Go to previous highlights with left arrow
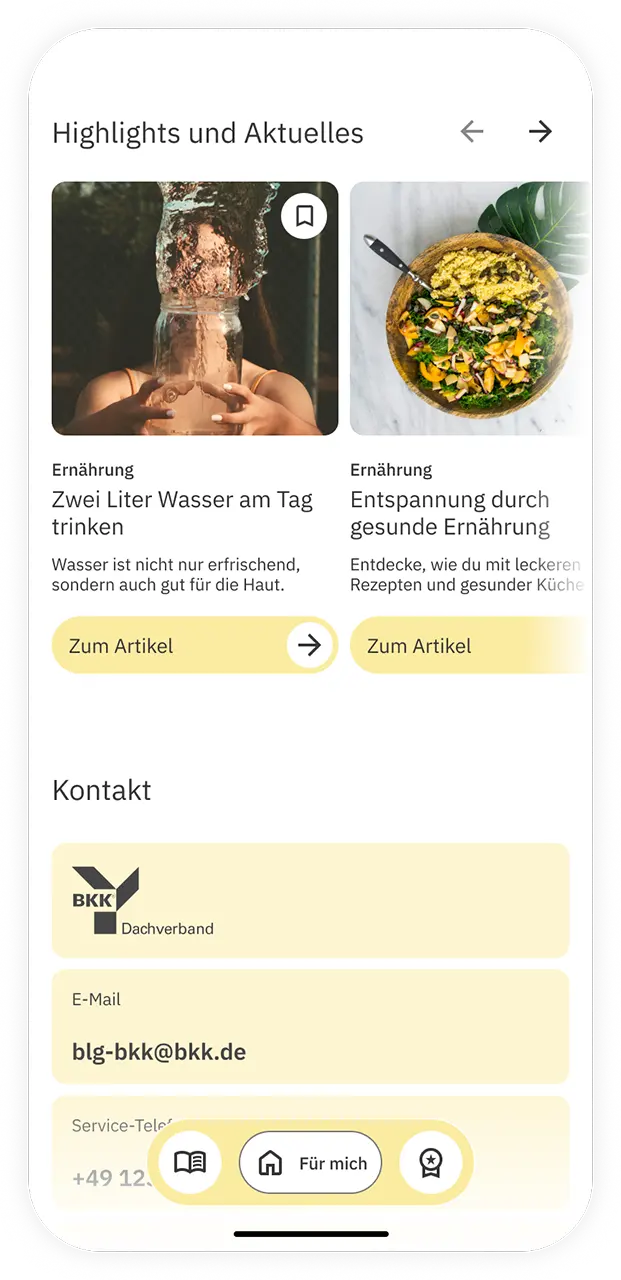This screenshot has width=621, height=1280. [472, 131]
